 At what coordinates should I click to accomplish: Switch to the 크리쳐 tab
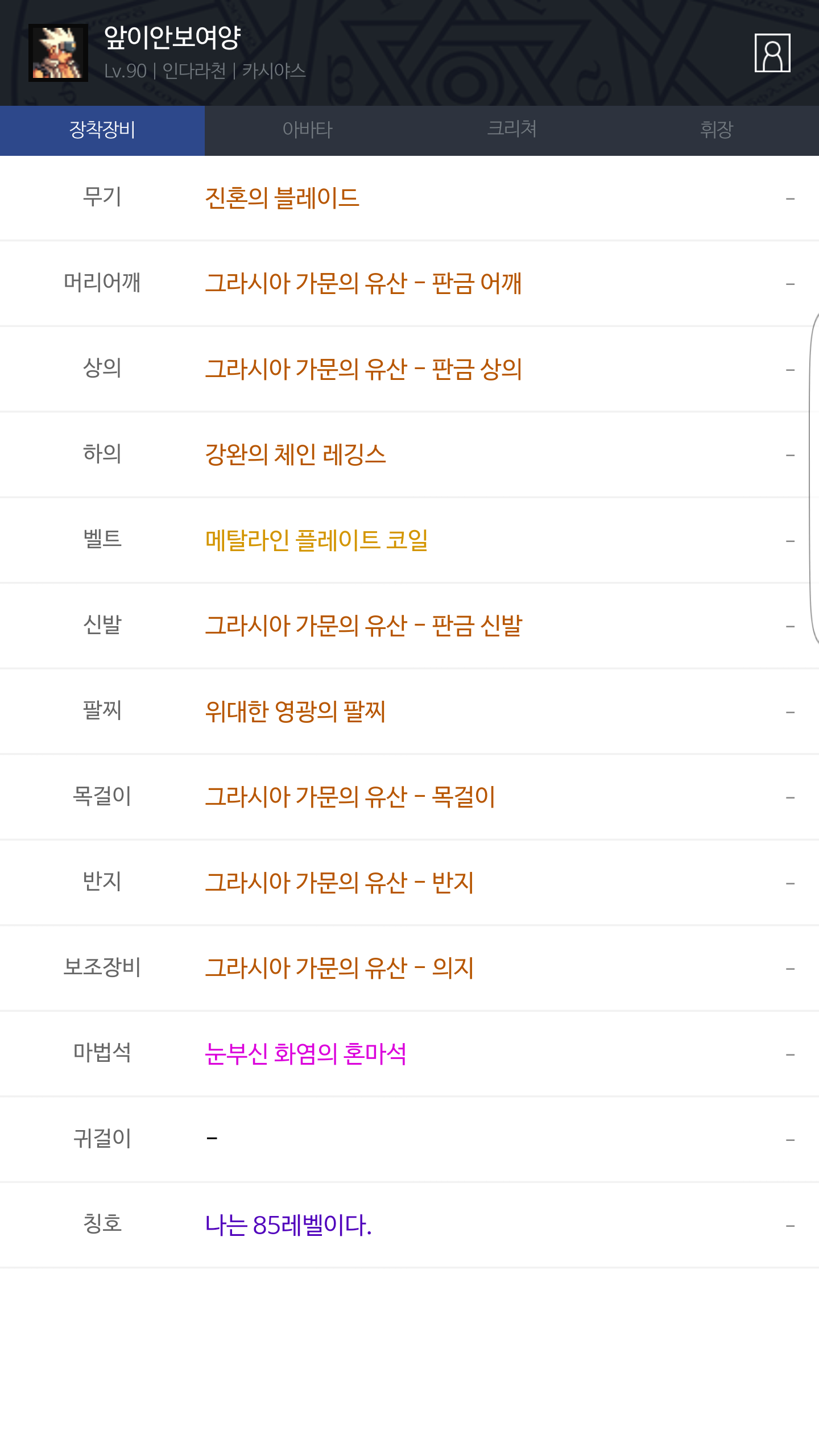[512, 130]
